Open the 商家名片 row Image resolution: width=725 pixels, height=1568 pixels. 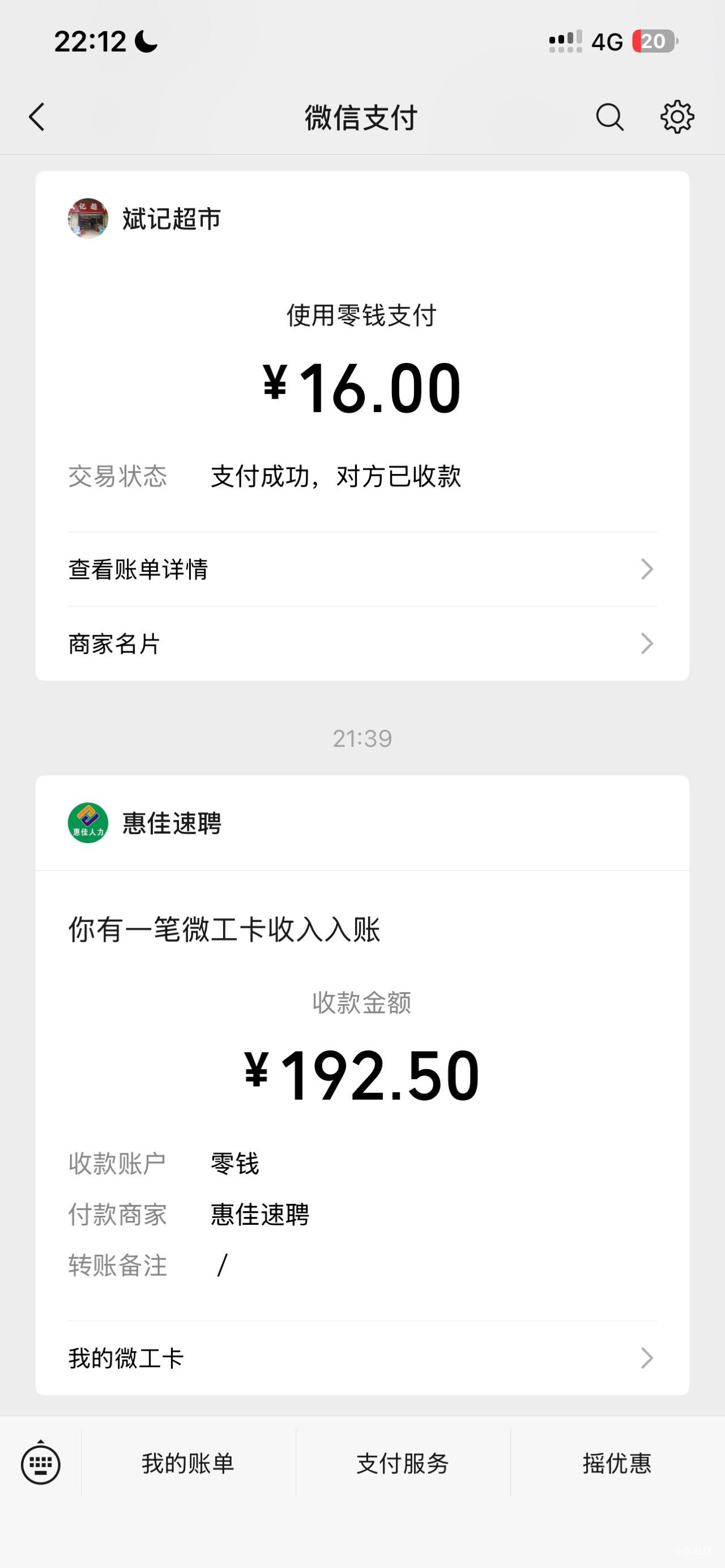362,644
